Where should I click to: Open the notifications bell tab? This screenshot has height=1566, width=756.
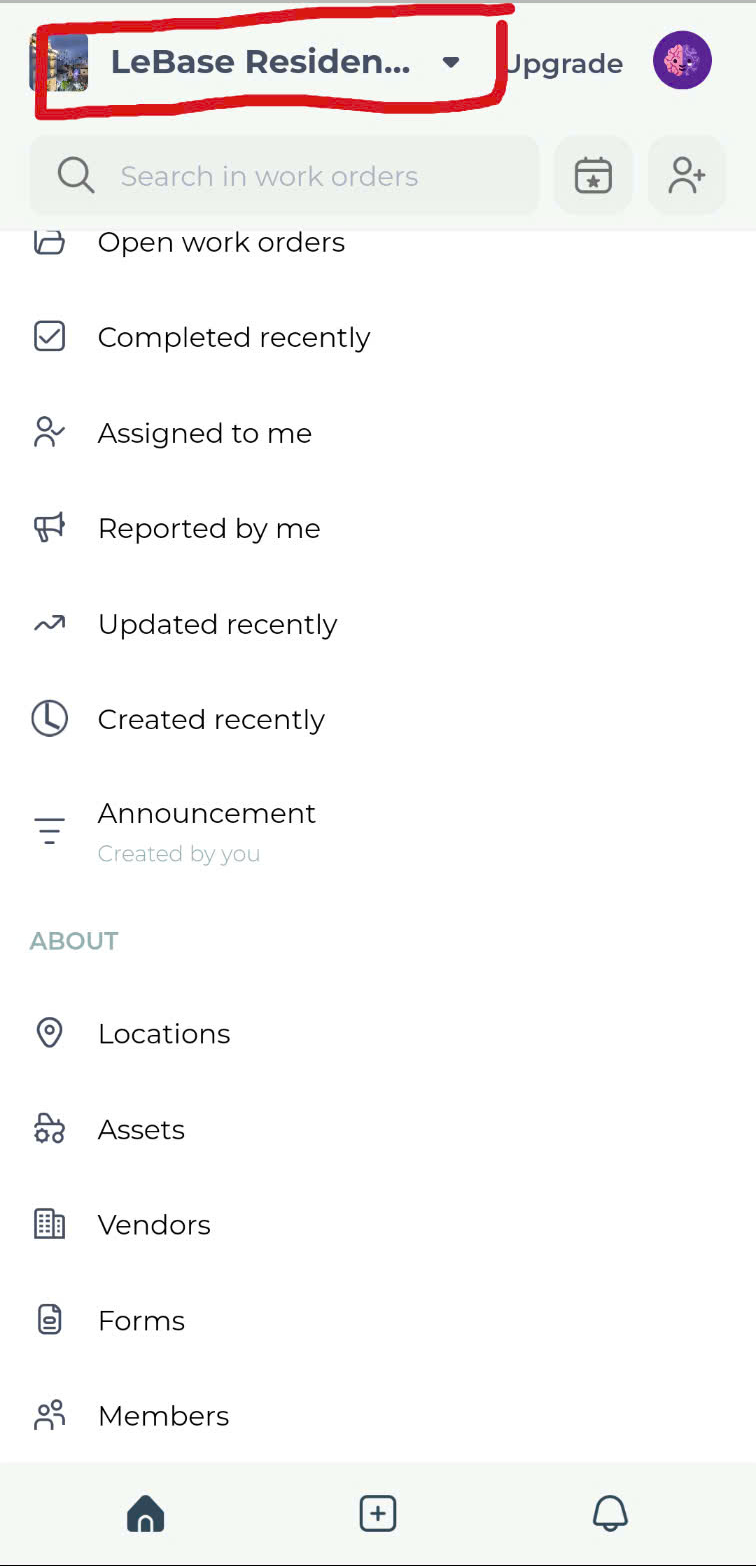pos(610,1513)
